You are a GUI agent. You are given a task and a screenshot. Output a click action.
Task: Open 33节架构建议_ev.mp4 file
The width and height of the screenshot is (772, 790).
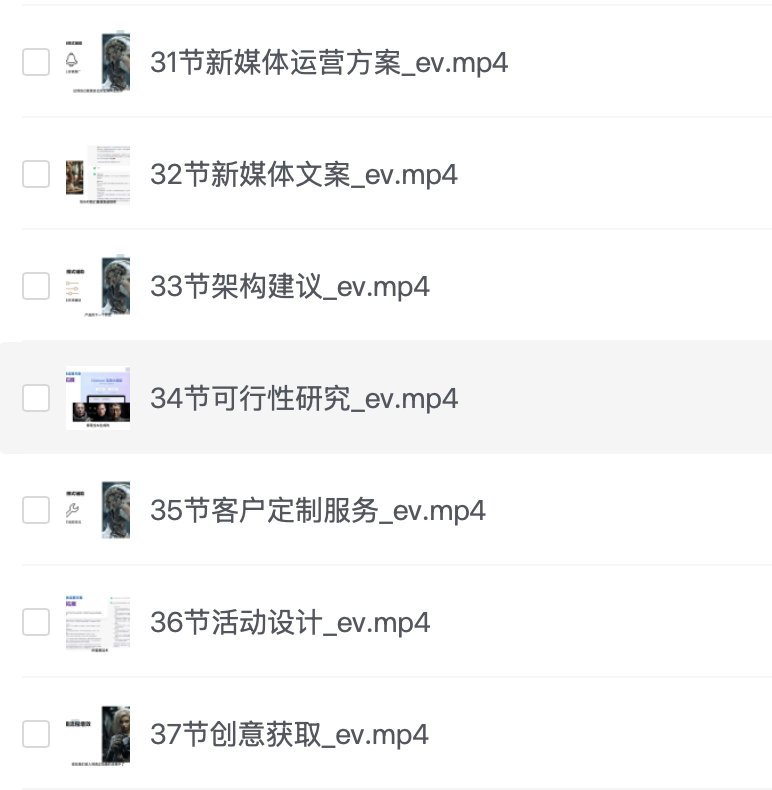(289, 287)
